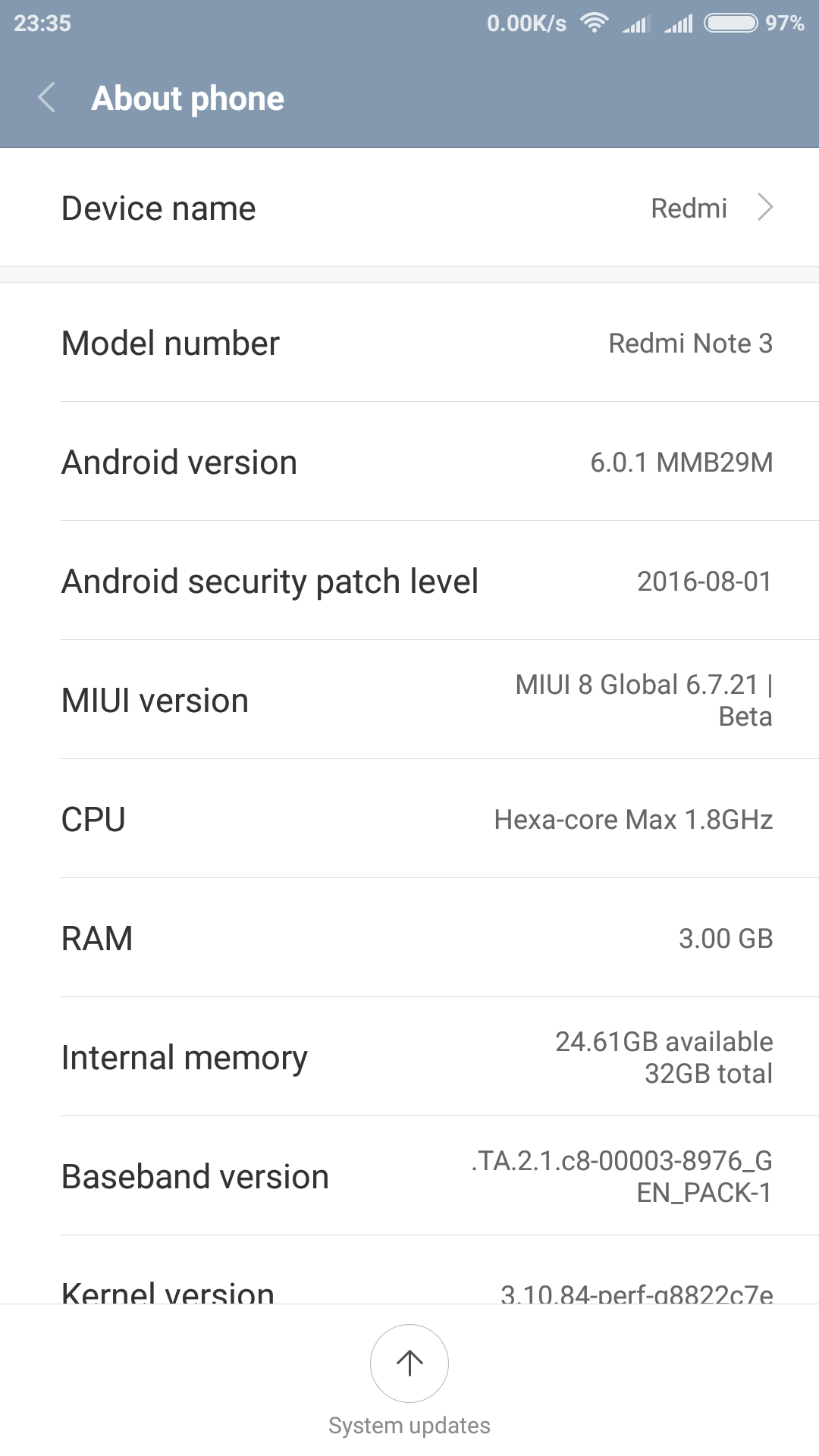Tap the Android version row
This screenshot has width=819, height=1456.
[409, 462]
